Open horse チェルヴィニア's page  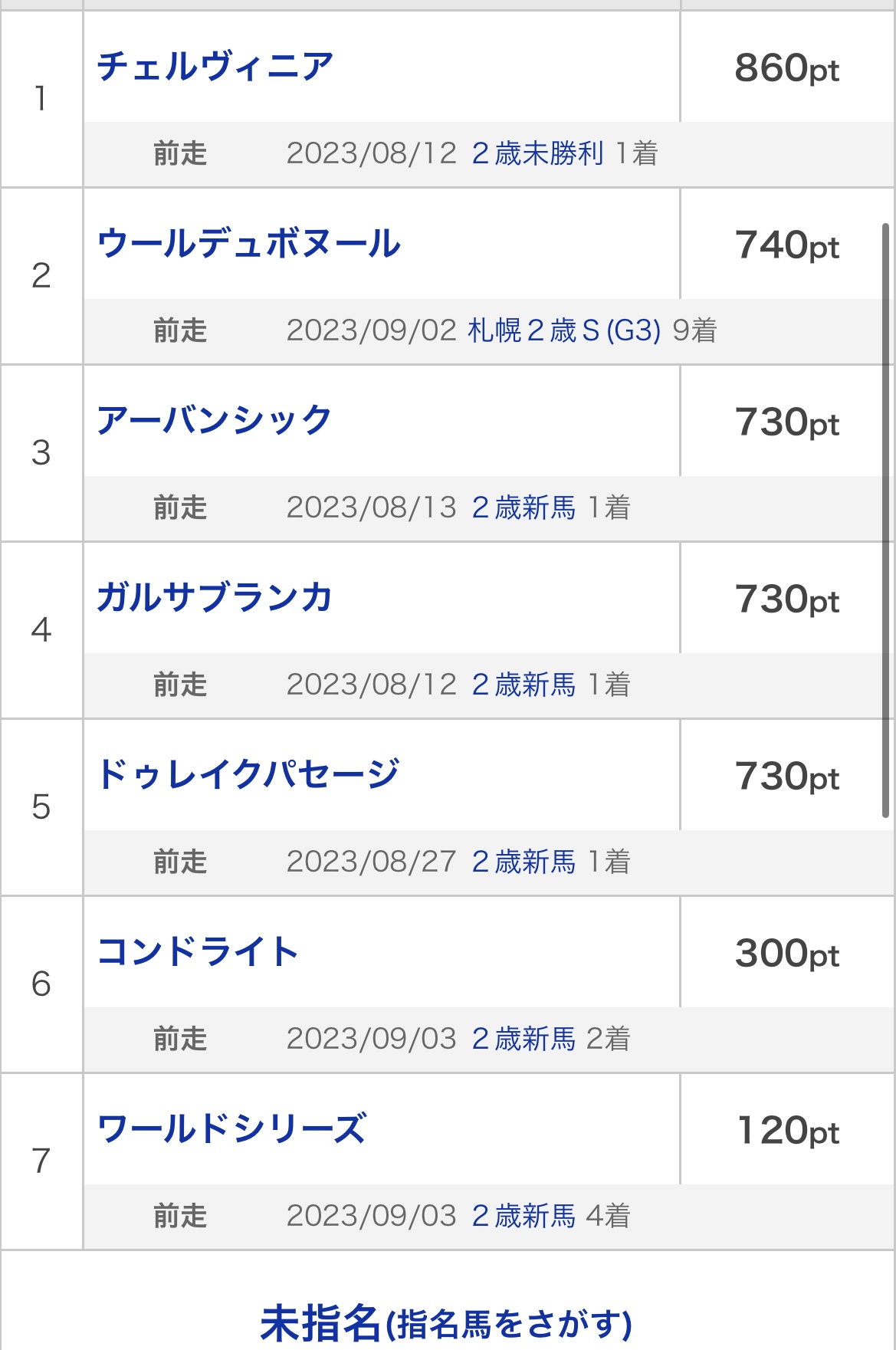[x=215, y=67]
